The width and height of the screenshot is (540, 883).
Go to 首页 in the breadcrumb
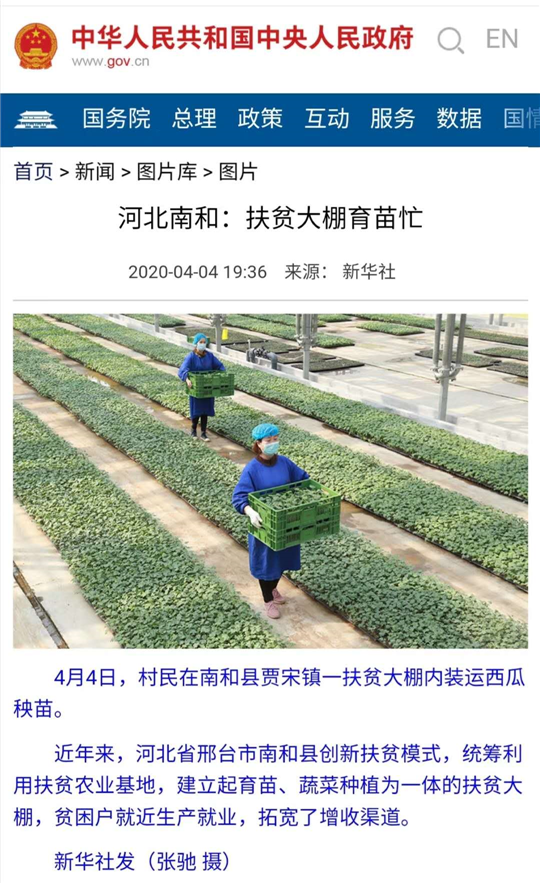coord(33,172)
